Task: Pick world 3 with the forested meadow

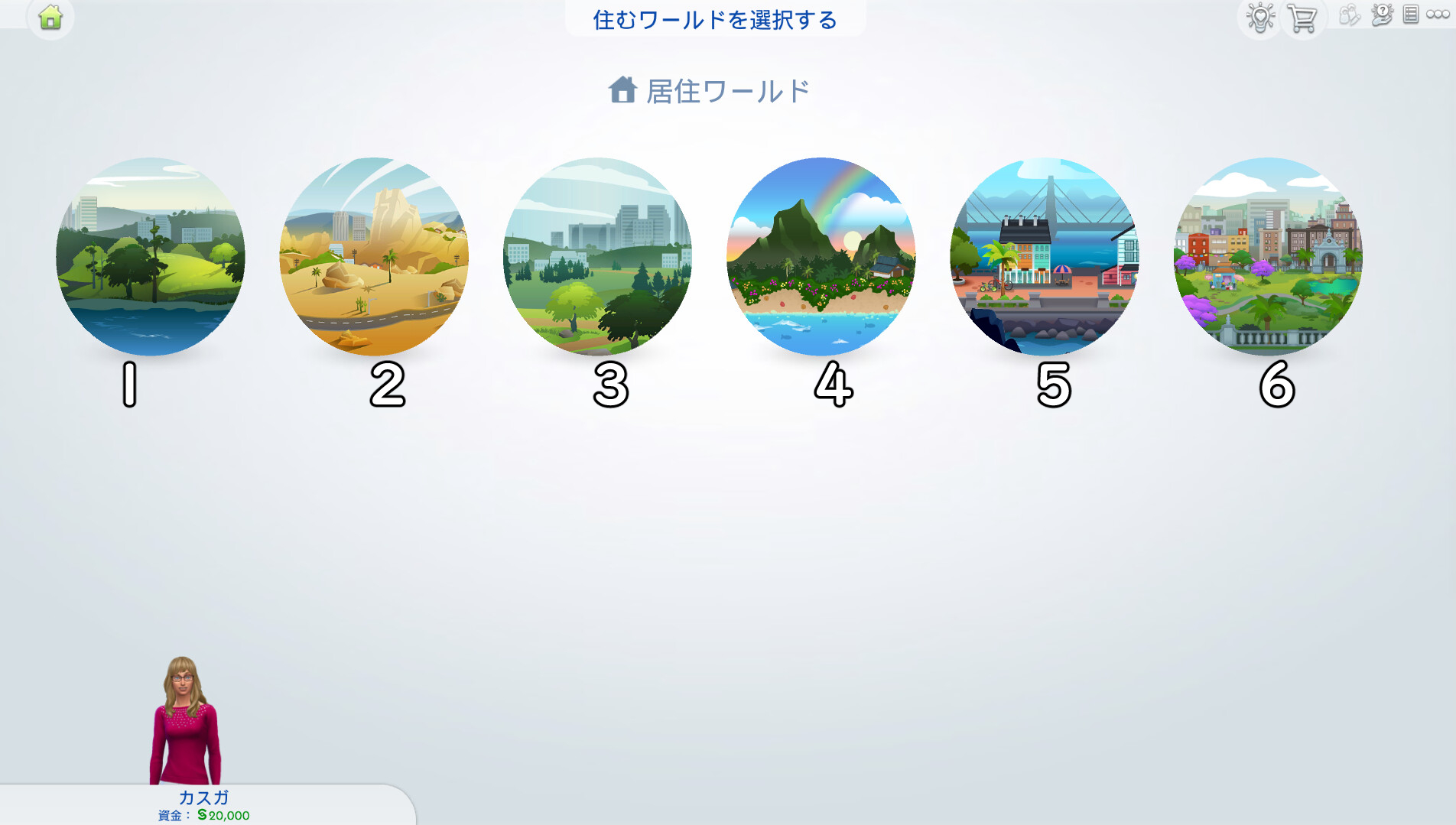Action: [x=597, y=256]
